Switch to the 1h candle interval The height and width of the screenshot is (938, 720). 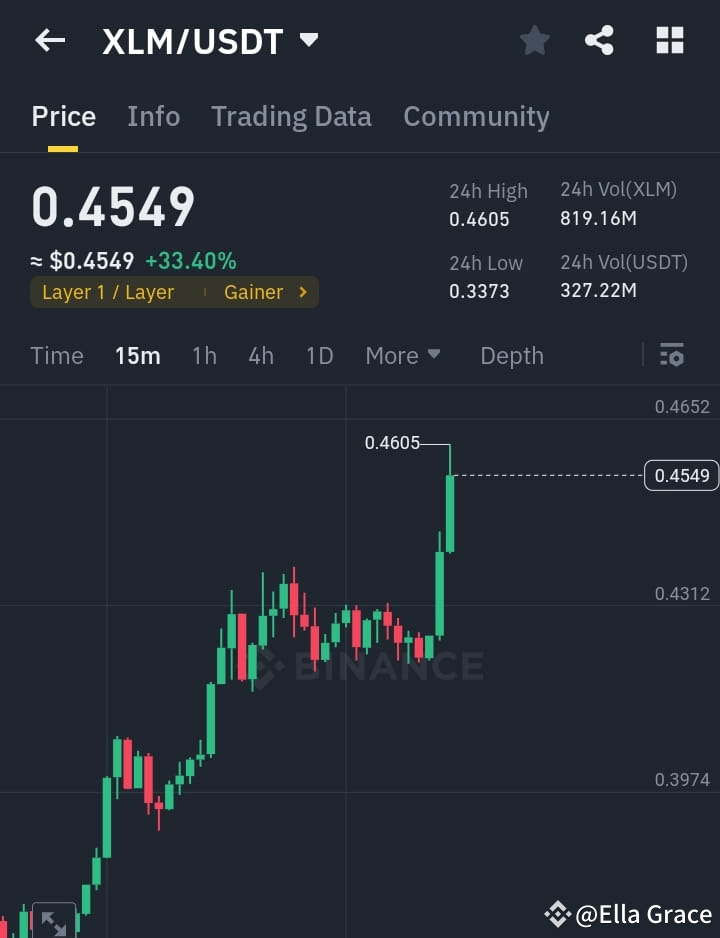click(x=204, y=355)
